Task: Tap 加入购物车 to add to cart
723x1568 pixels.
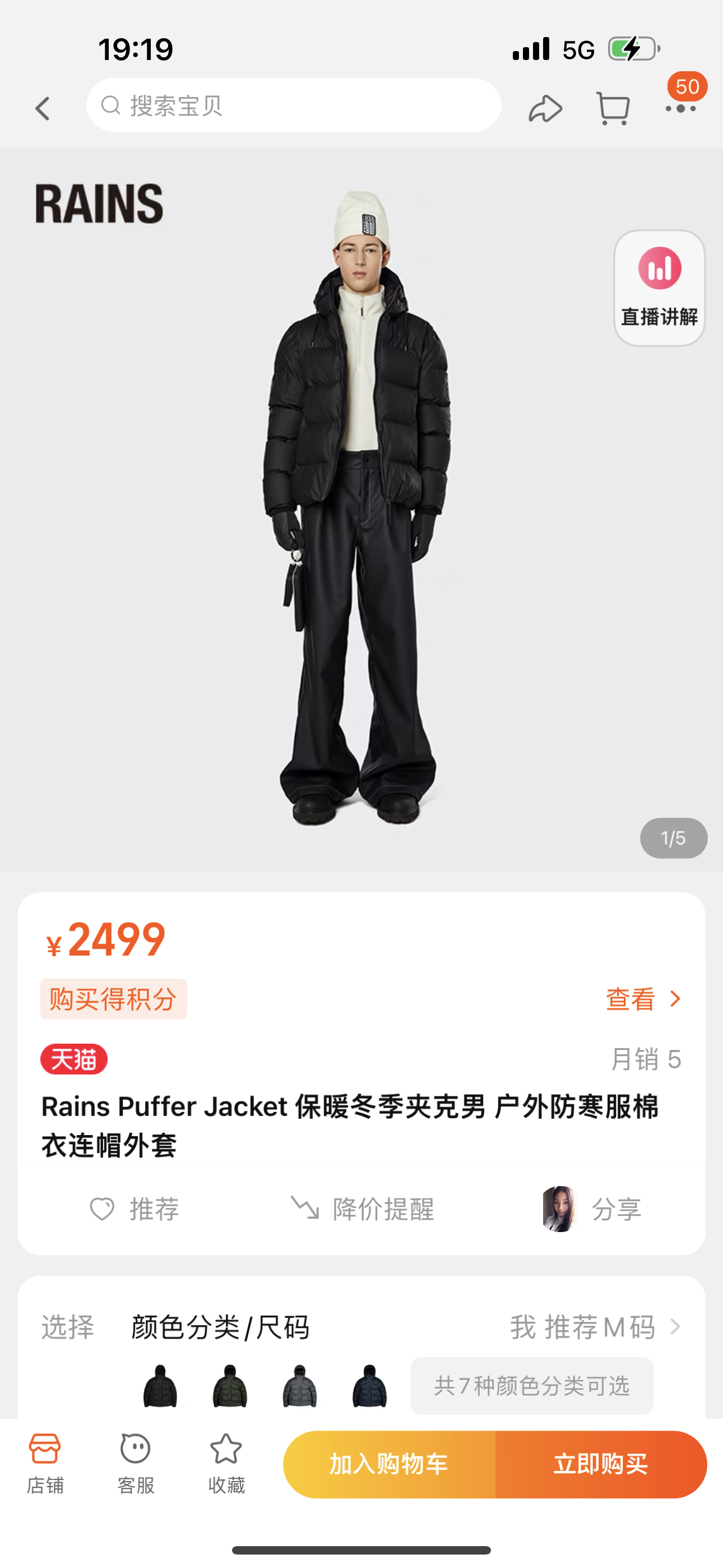Action: (389, 1464)
